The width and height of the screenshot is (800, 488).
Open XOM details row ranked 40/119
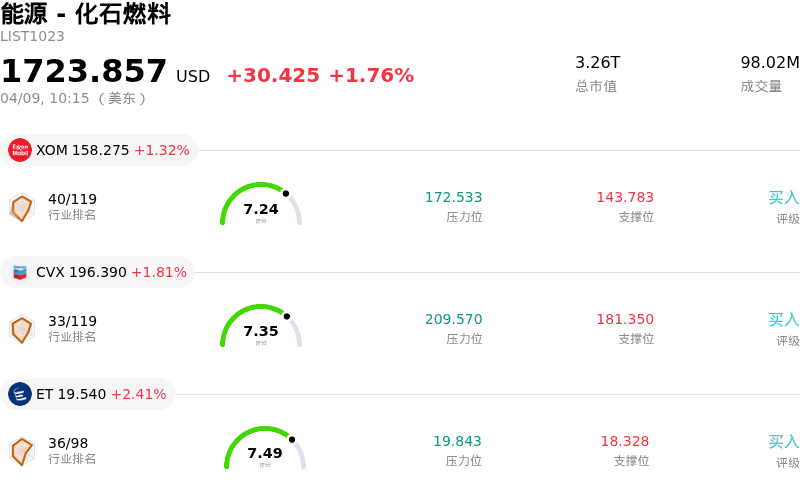tap(400, 207)
